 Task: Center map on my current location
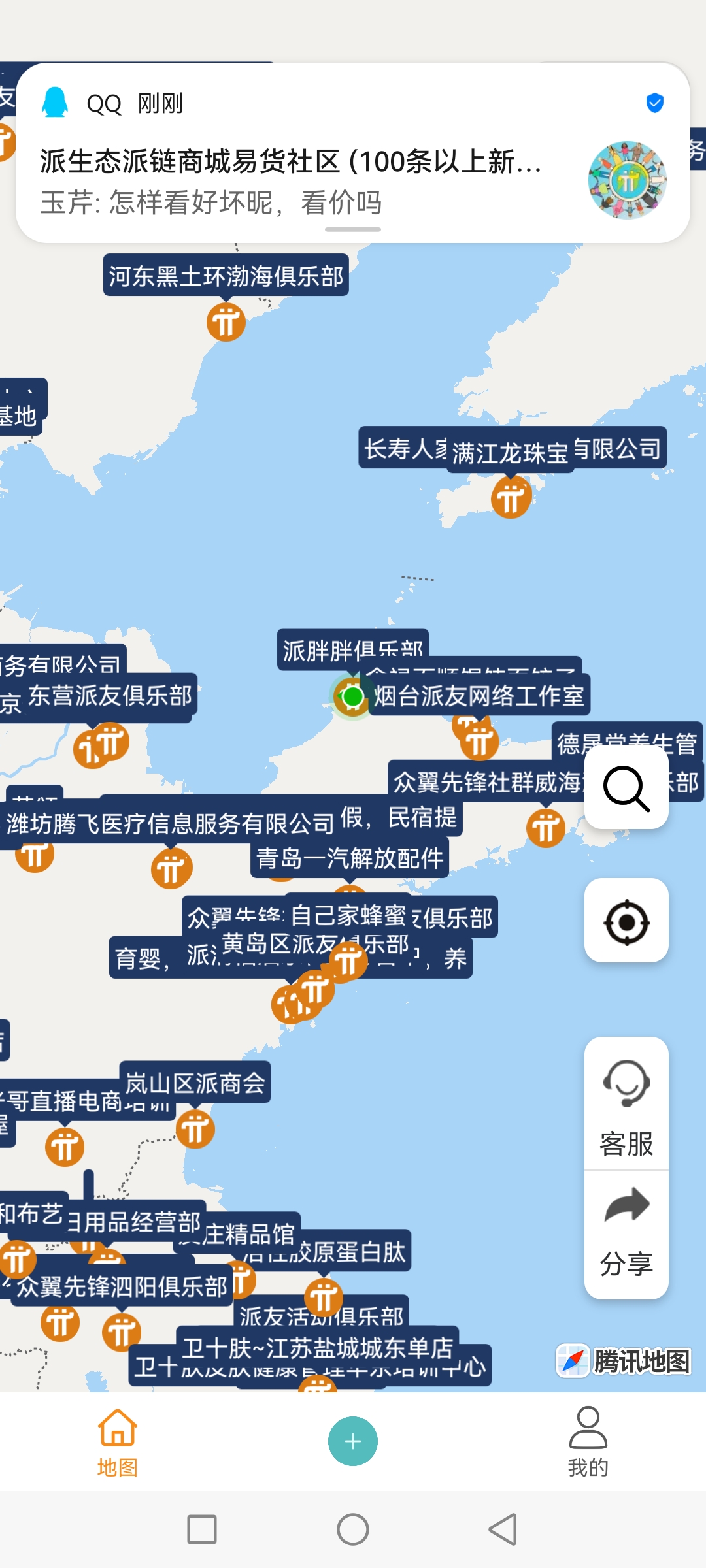626,922
